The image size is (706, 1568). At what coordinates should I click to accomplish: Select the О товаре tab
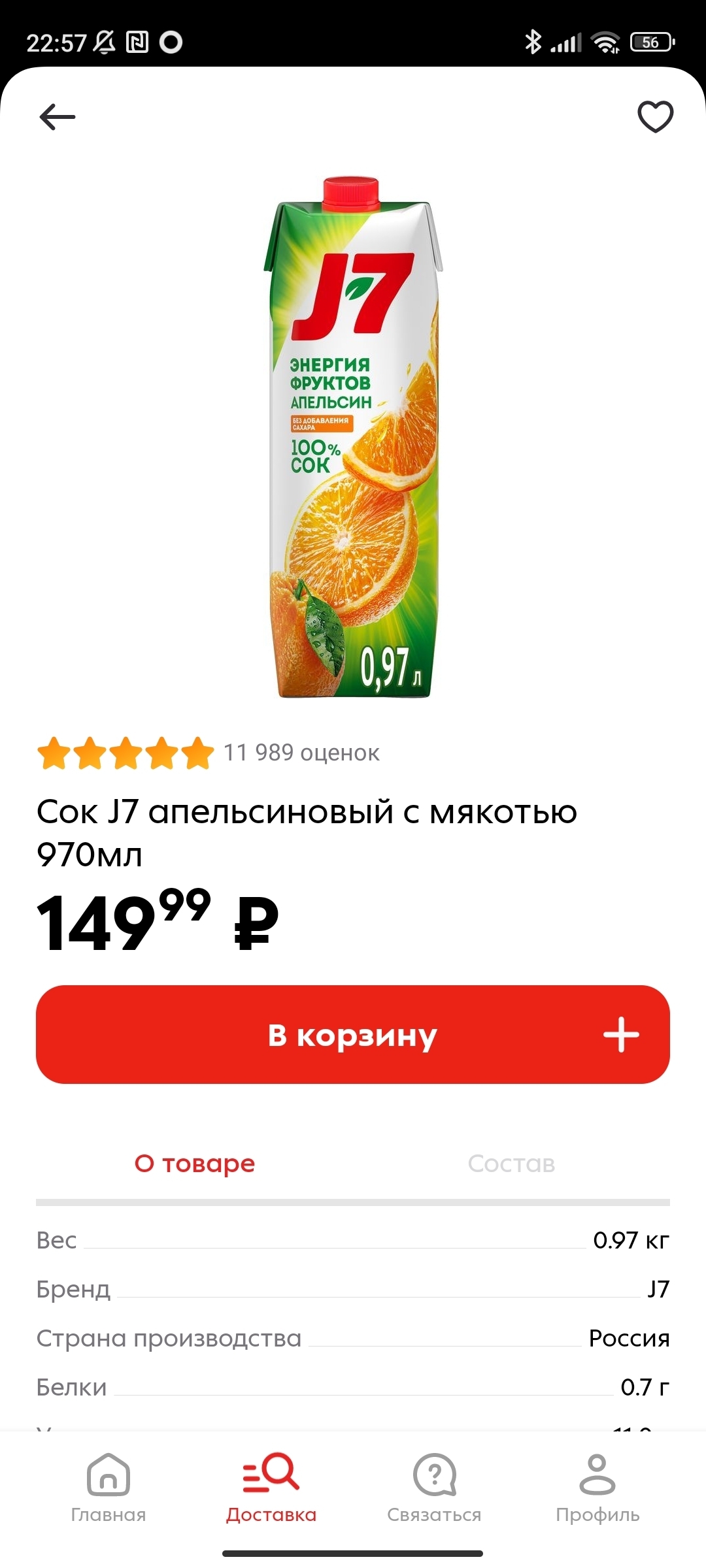coord(195,1164)
